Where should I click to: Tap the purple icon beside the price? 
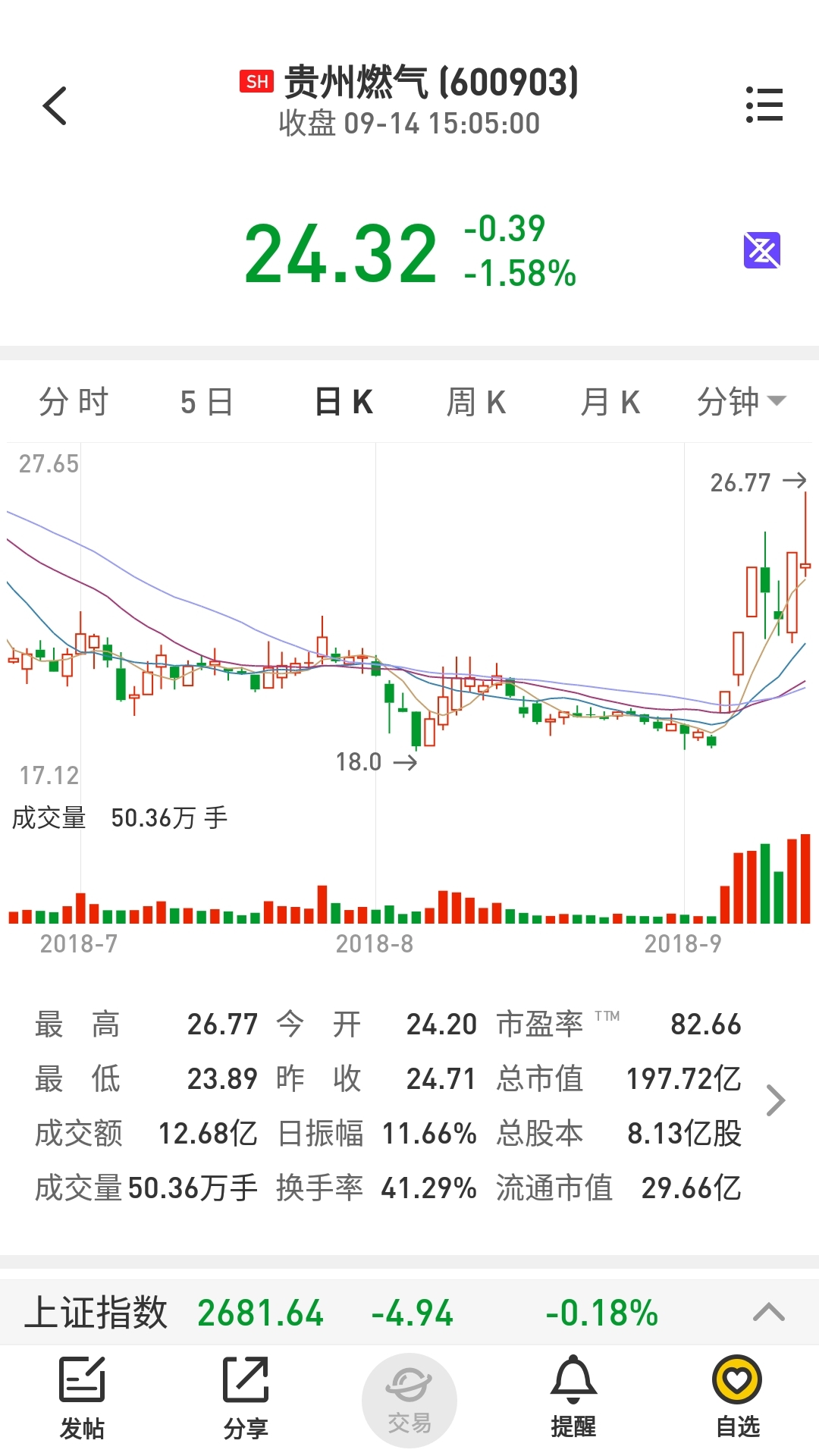click(x=762, y=250)
